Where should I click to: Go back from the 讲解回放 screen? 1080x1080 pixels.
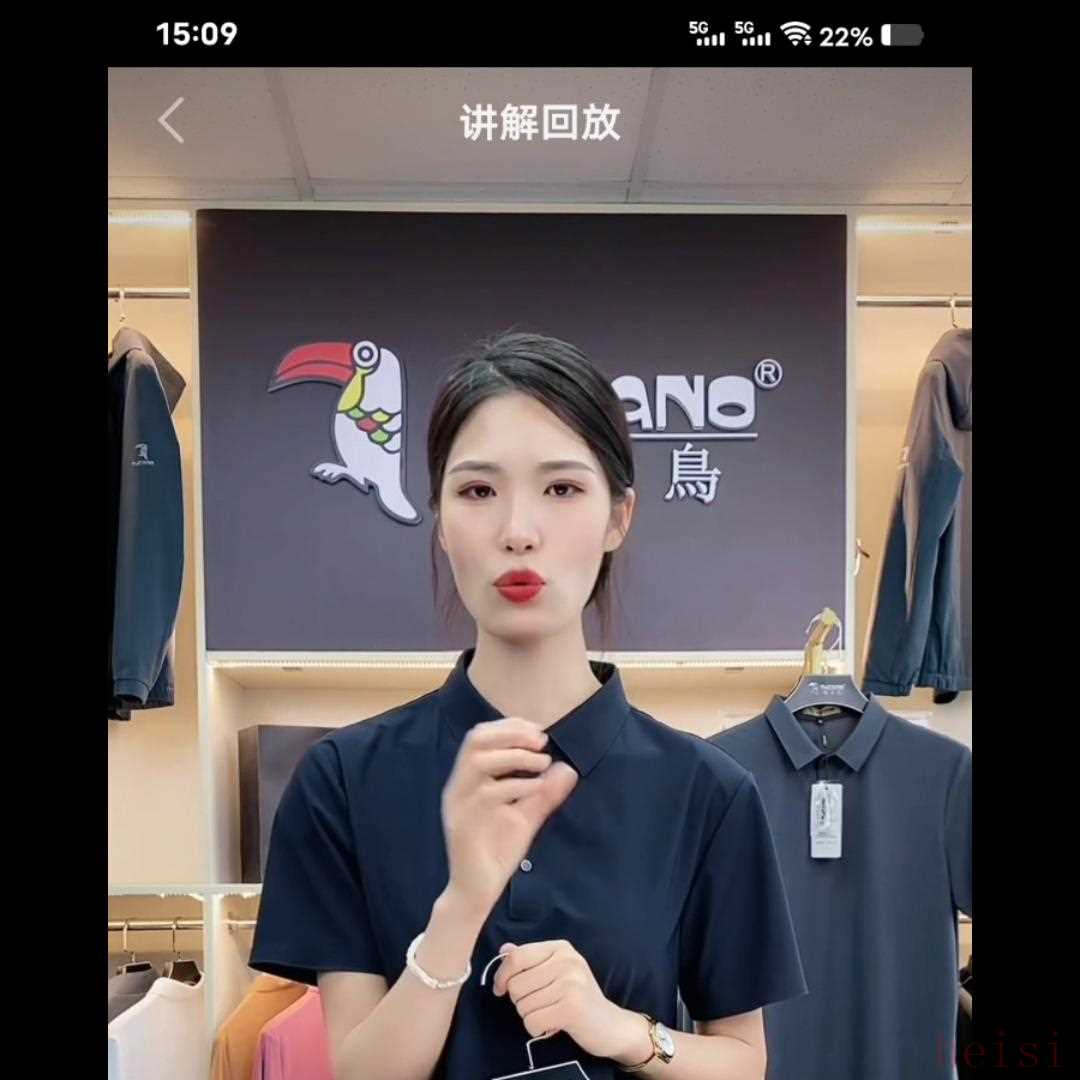[171, 121]
